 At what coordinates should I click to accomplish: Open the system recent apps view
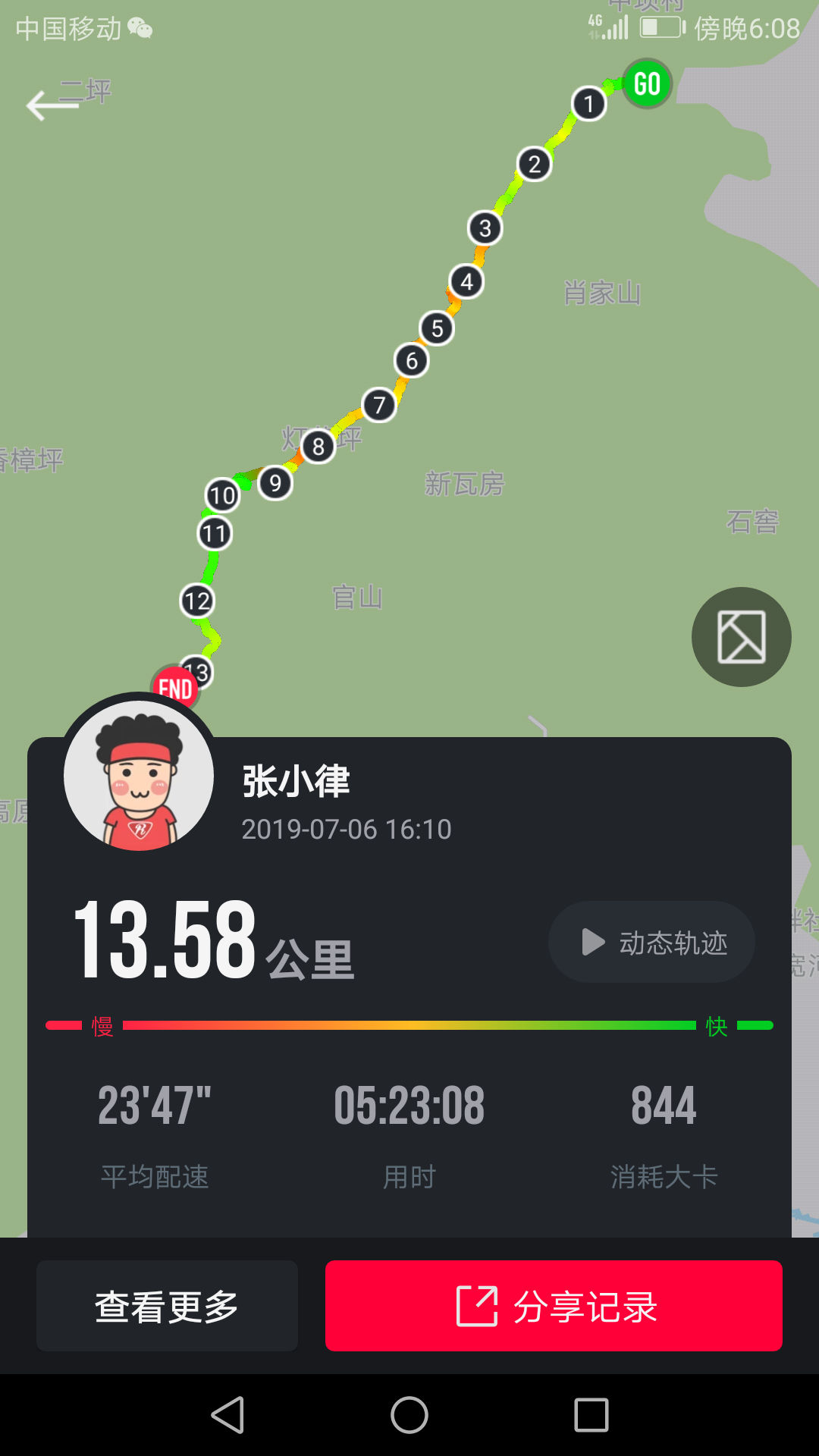click(x=591, y=1415)
